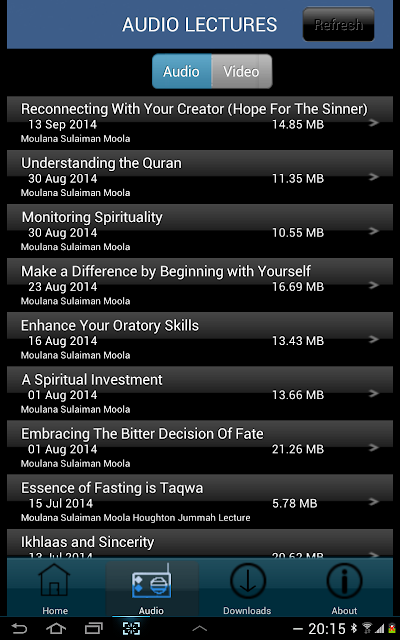Screen dimensions: 400x640
Task: Open Embracing The Bitter Decision Of Fate
Action: [x=200, y=447]
